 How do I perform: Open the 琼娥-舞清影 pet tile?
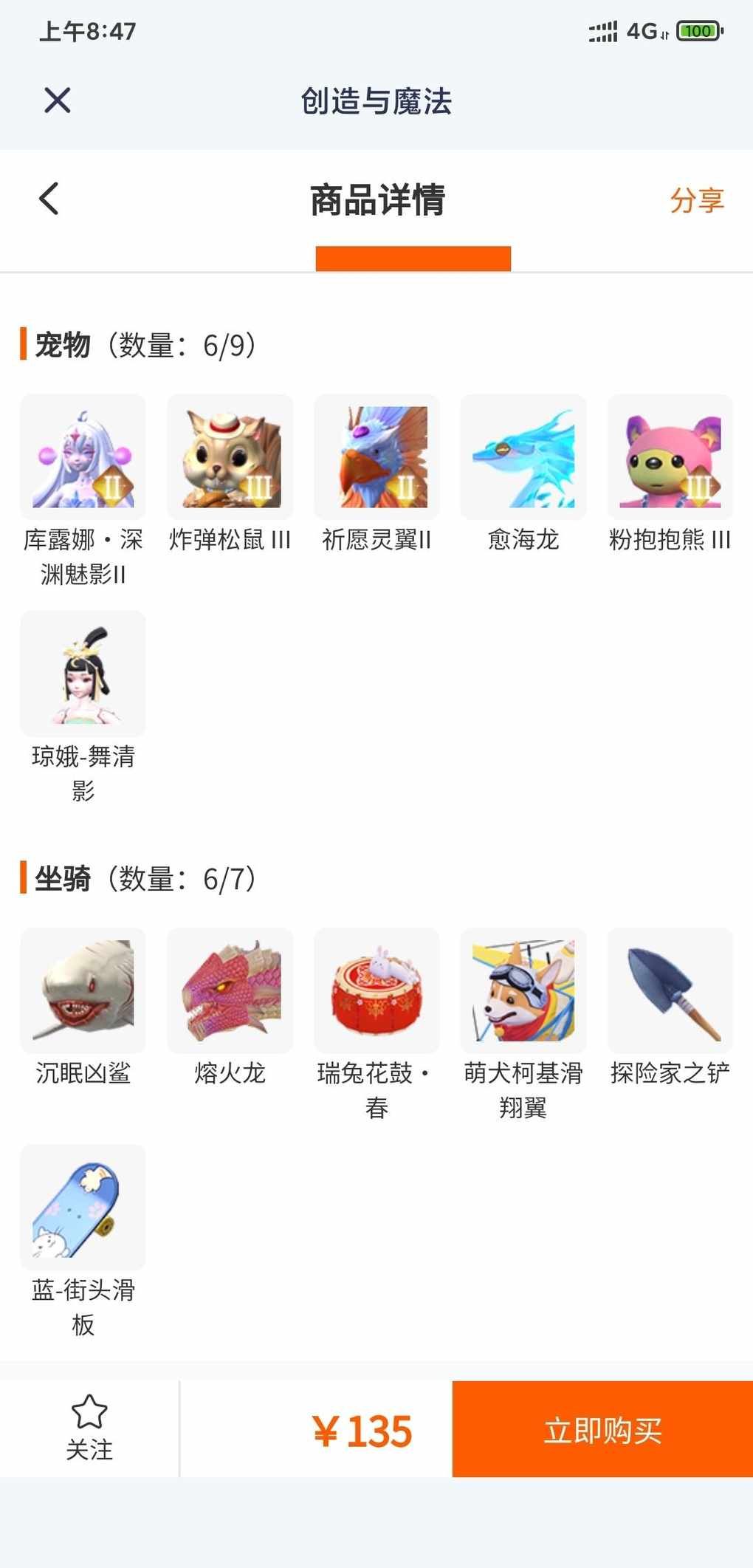[x=83, y=674]
